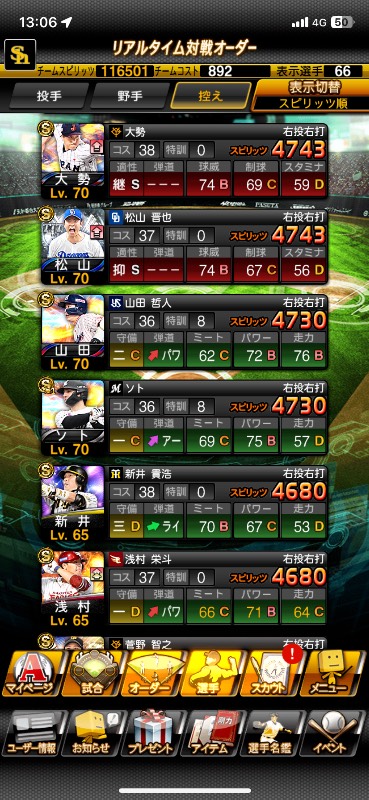This screenshot has height=800, width=369.
Task: Open ユーザー情報
Action: [x=33, y=733]
